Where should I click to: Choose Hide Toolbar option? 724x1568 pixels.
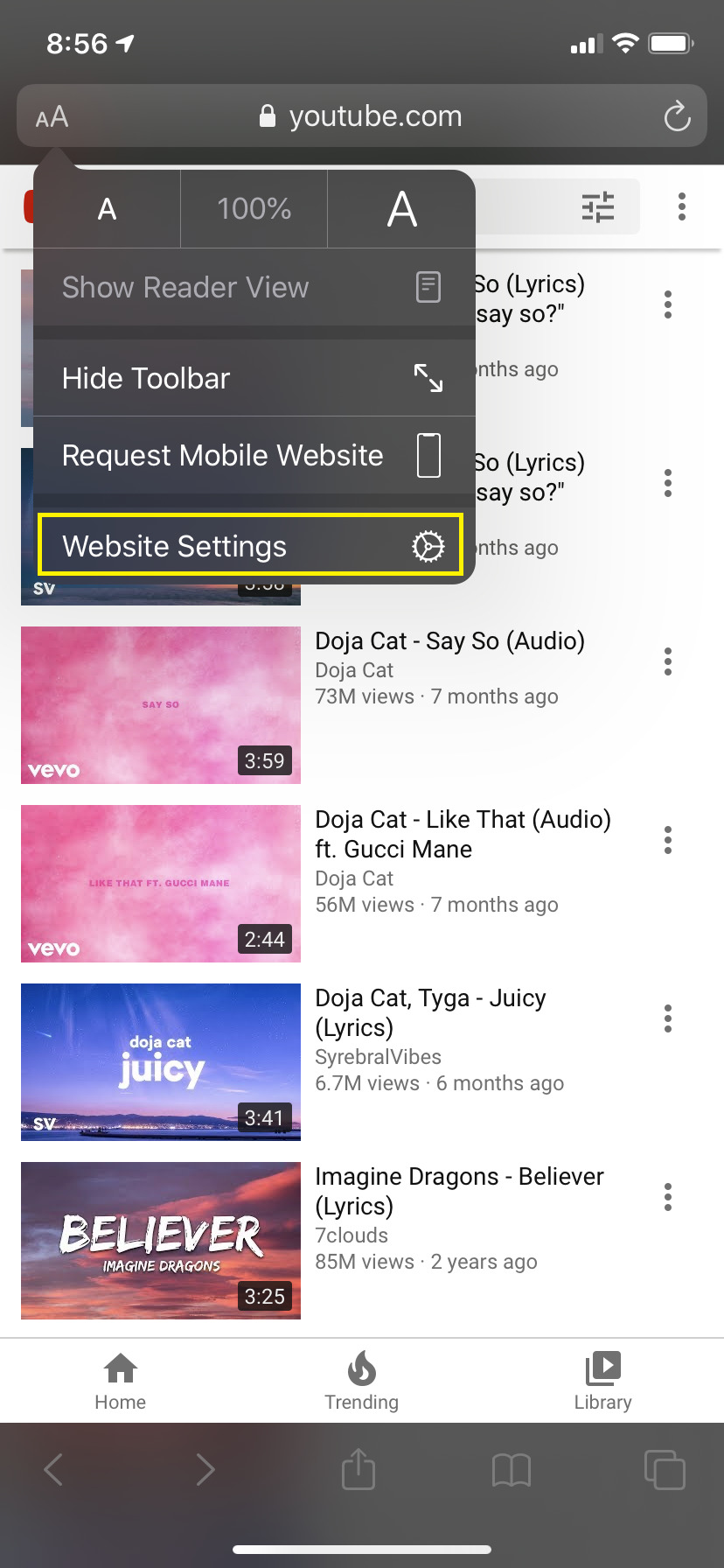(x=250, y=378)
